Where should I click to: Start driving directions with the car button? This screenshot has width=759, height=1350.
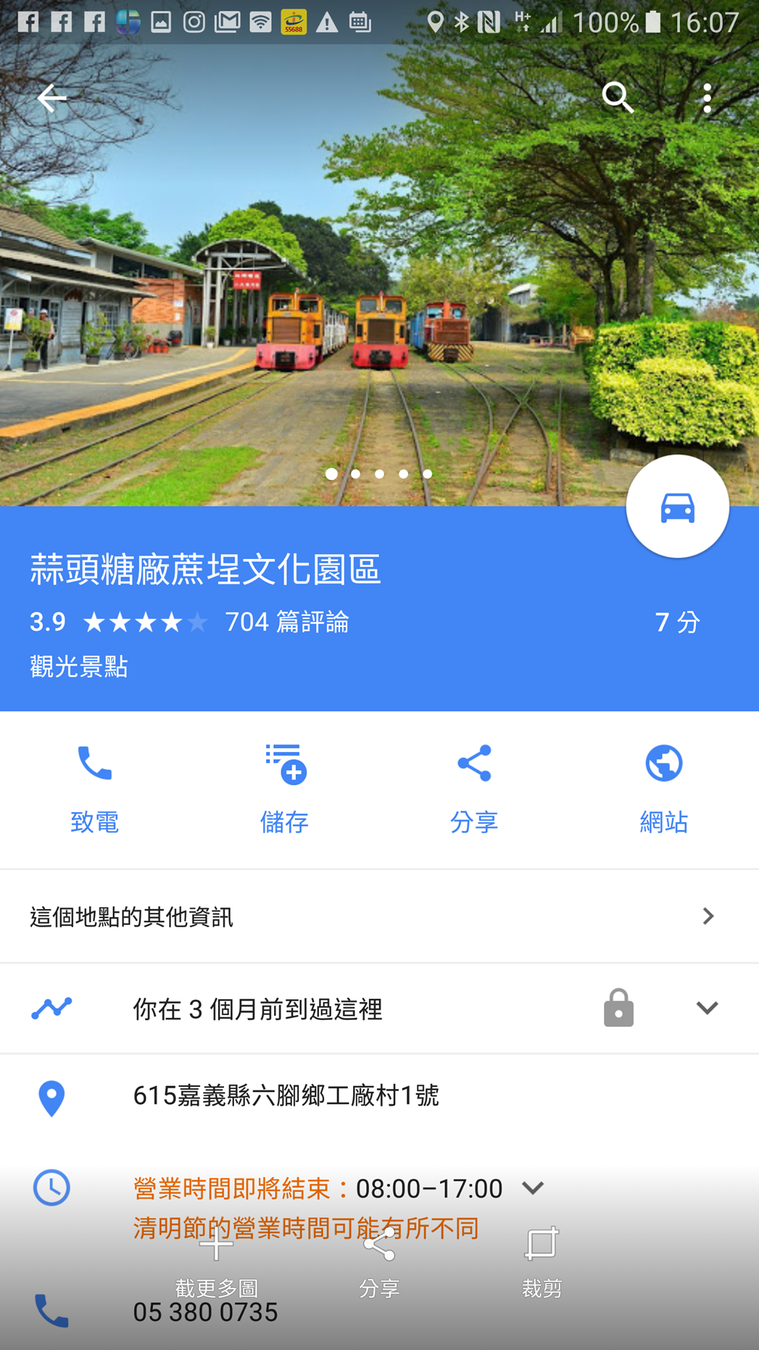tap(677, 507)
